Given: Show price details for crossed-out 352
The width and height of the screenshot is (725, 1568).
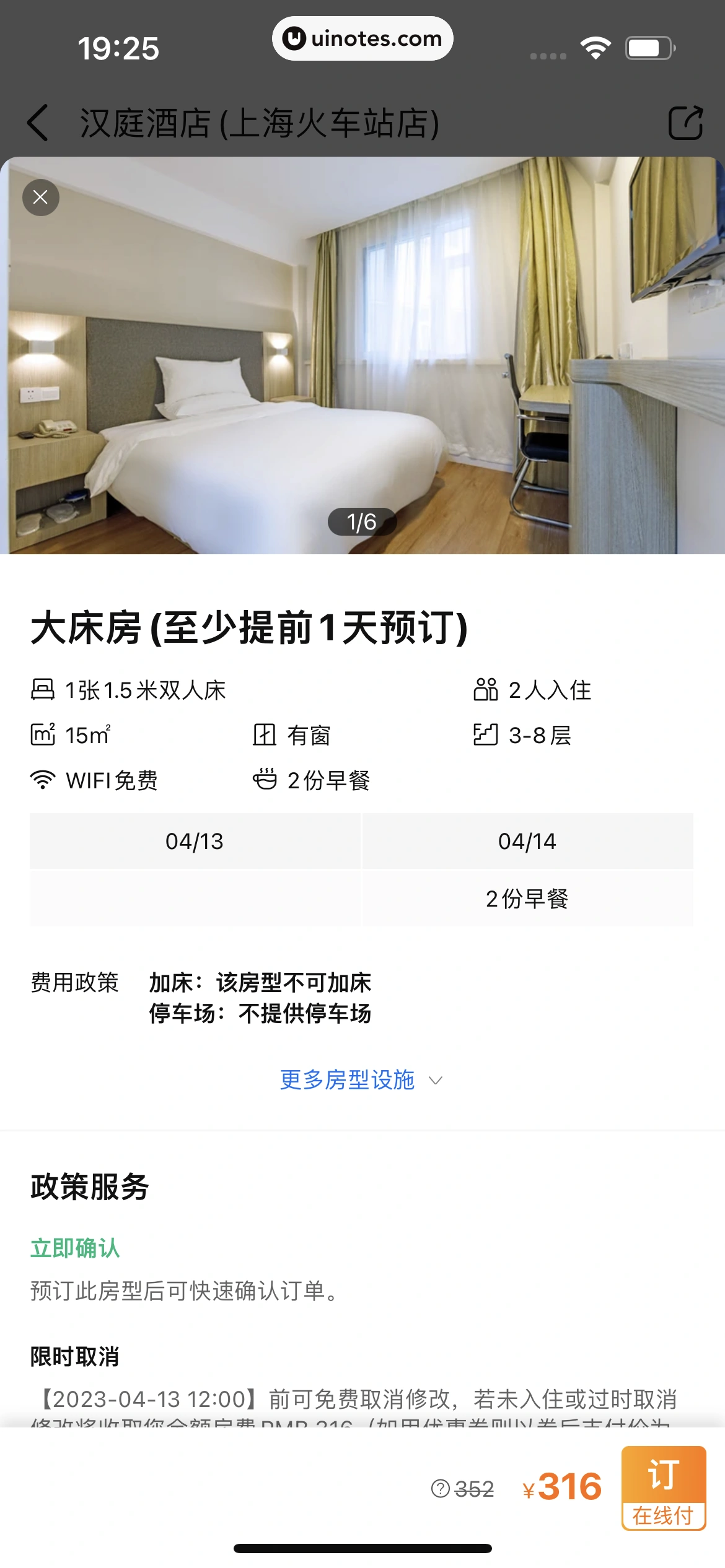Looking at the screenshot, I should 441,1488.
